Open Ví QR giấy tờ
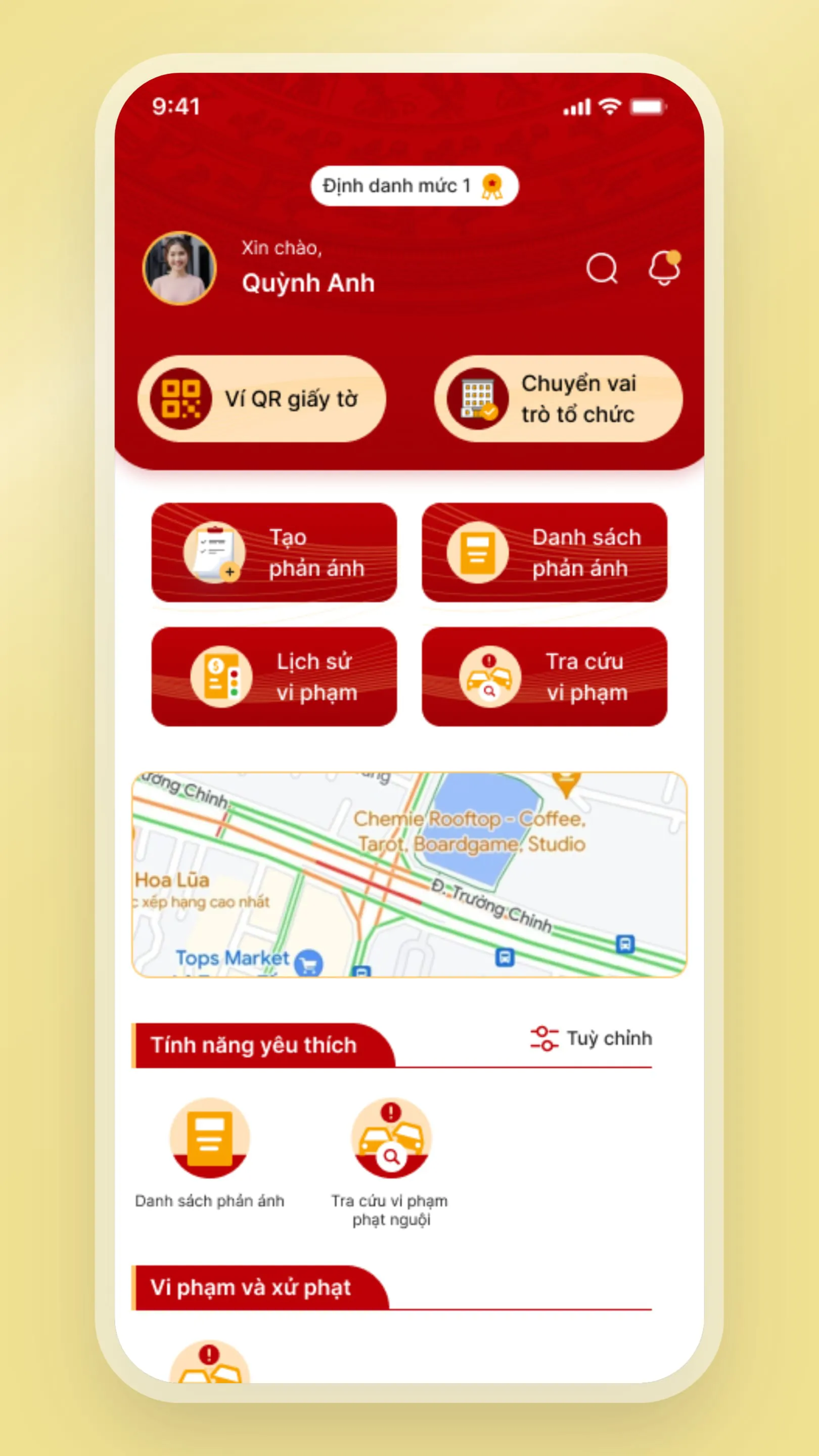This screenshot has height=1456, width=819. [262, 399]
